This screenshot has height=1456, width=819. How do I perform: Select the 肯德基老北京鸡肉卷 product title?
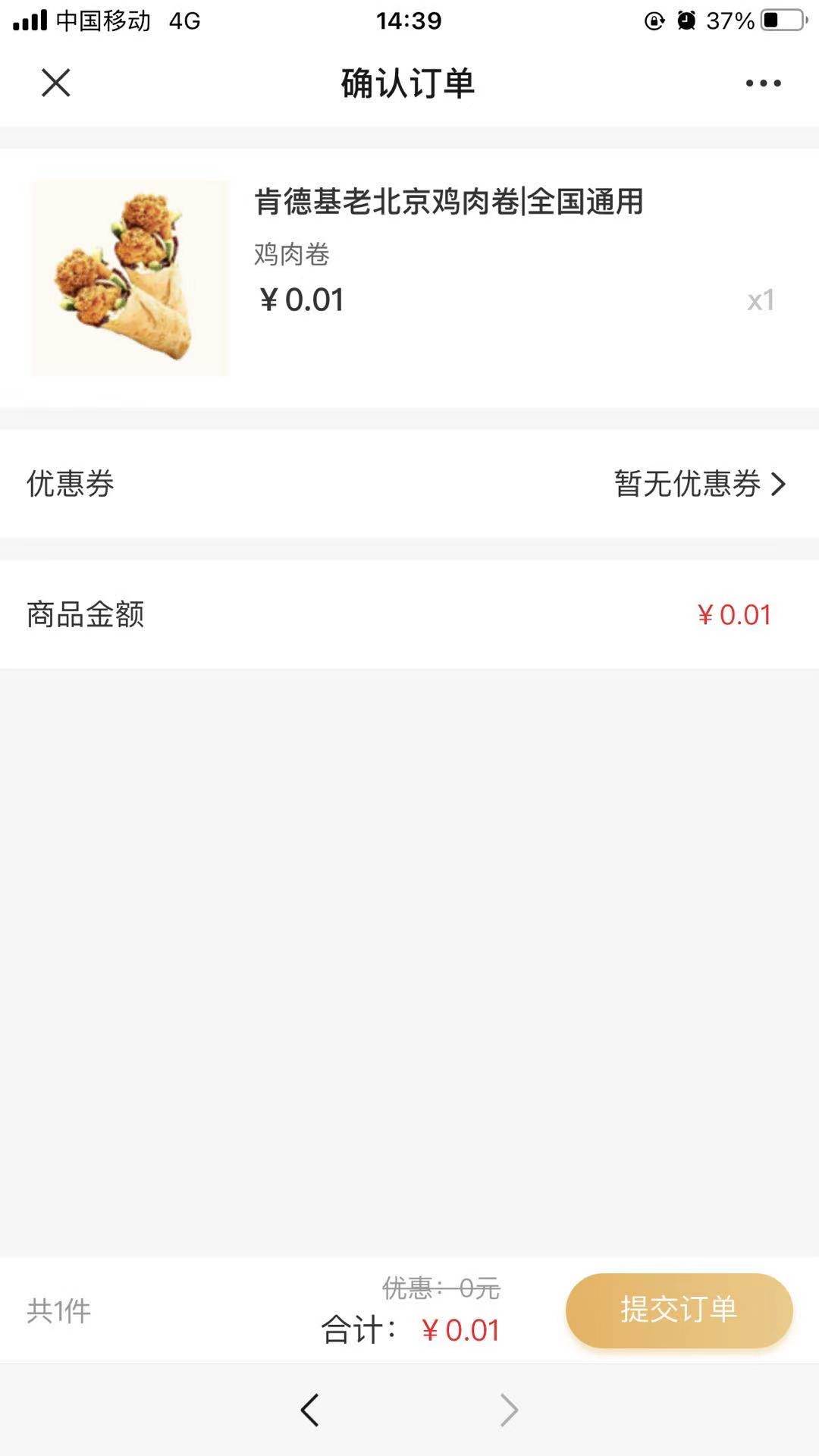click(447, 202)
